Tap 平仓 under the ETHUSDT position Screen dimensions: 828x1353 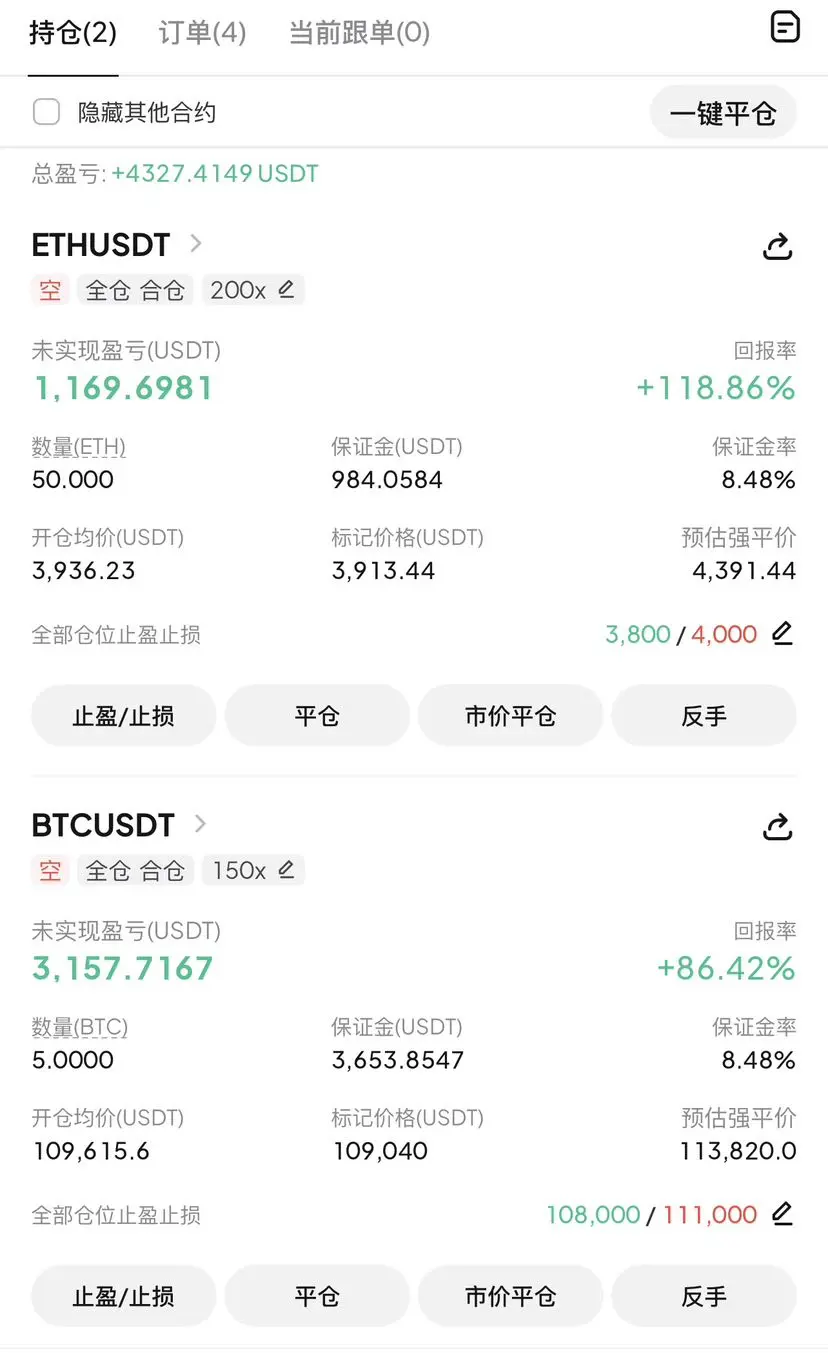click(x=317, y=716)
